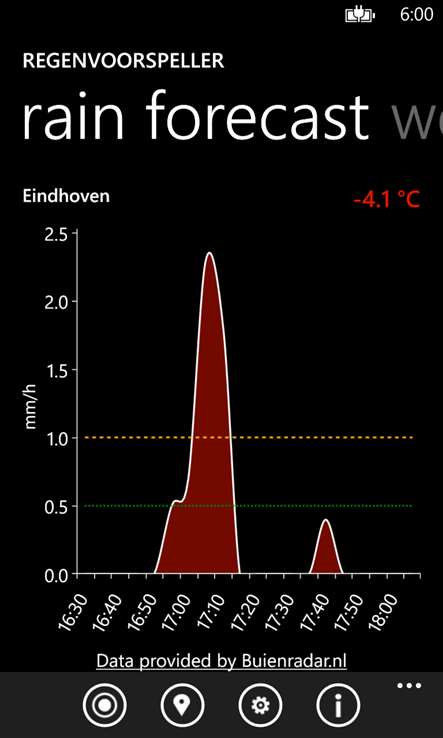Open the location pin button
The height and width of the screenshot is (738, 443).
tap(182, 705)
